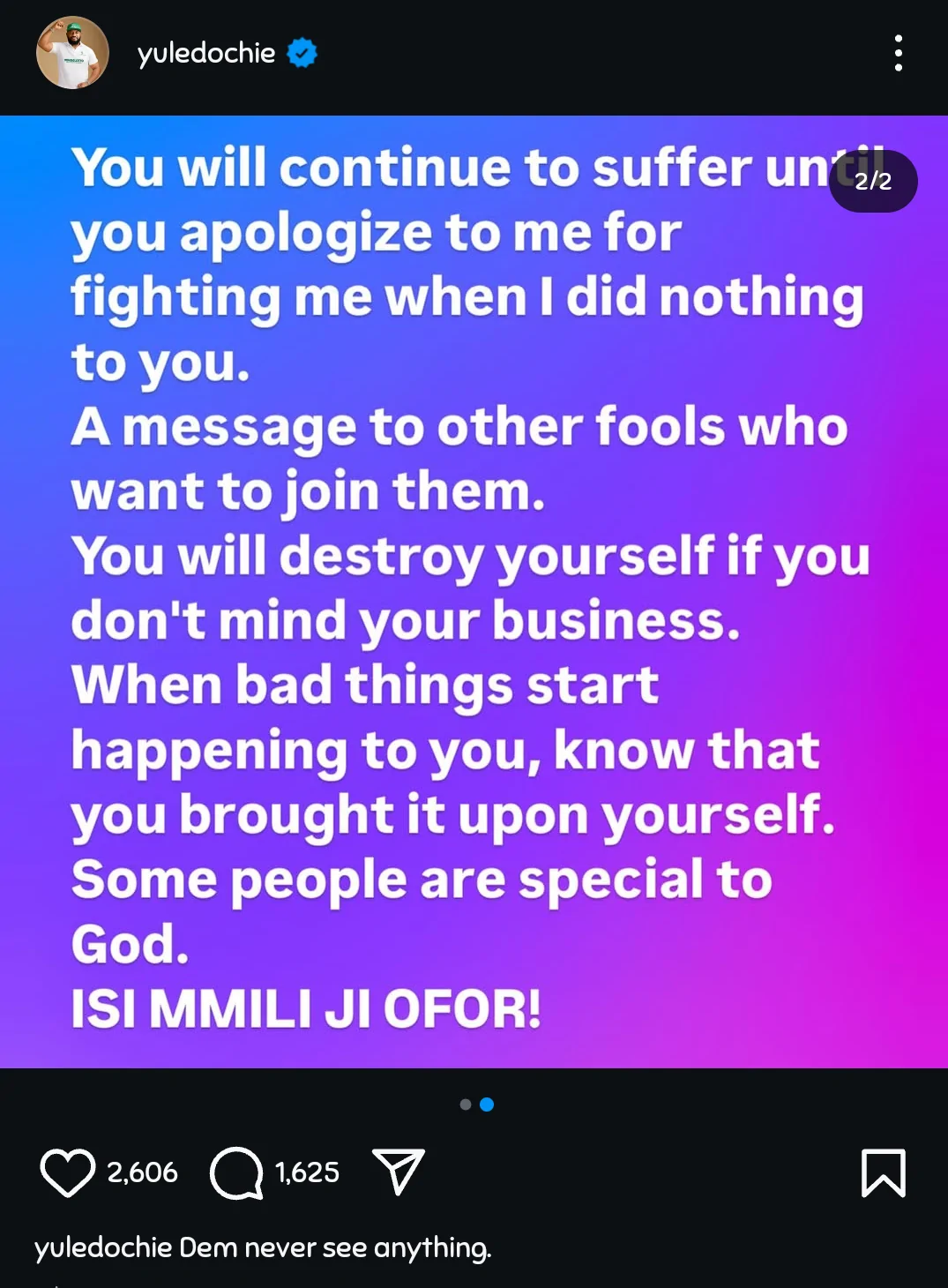Share the post via paper plane icon
Screen dimensions: 948x1288
[399, 1172]
